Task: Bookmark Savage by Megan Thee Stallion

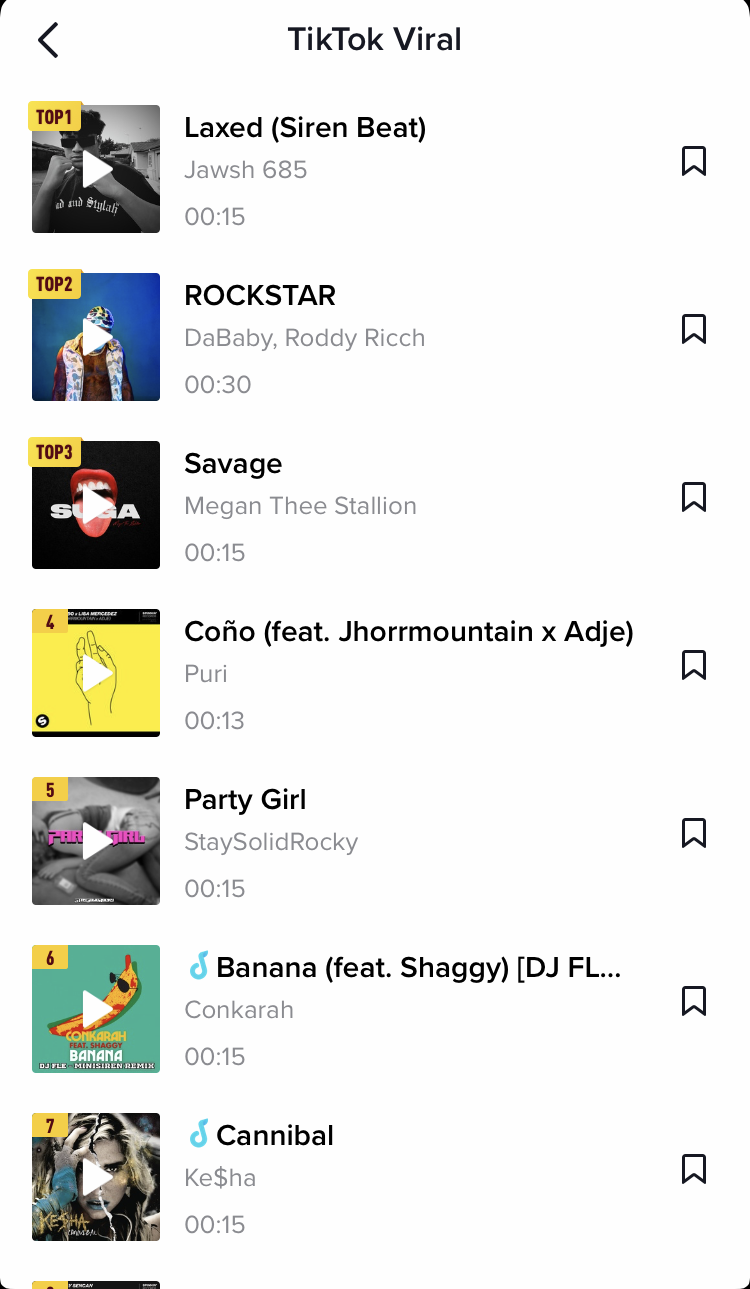Action: point(694,497)
